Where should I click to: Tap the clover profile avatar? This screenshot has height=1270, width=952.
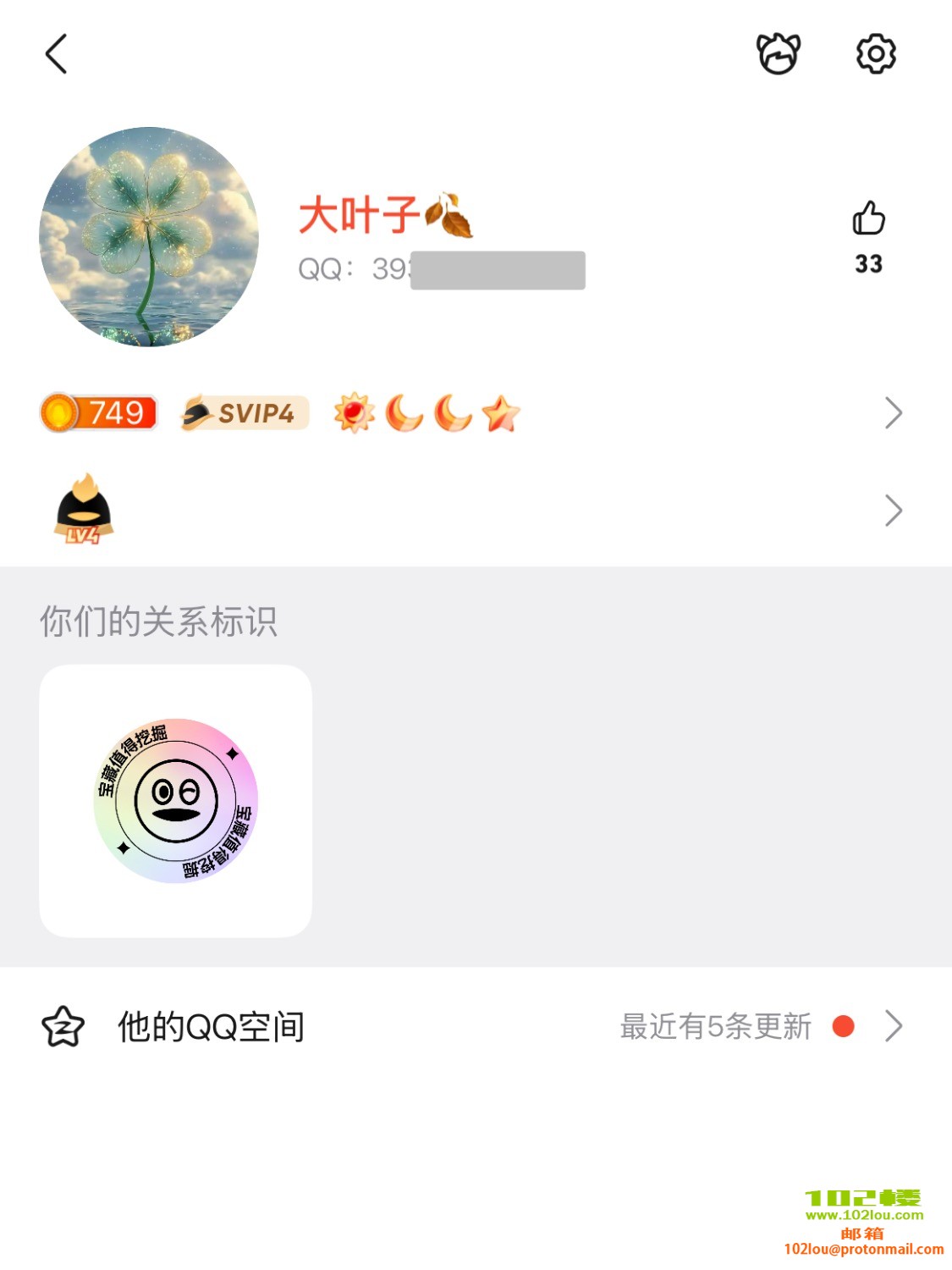point(149,237)
